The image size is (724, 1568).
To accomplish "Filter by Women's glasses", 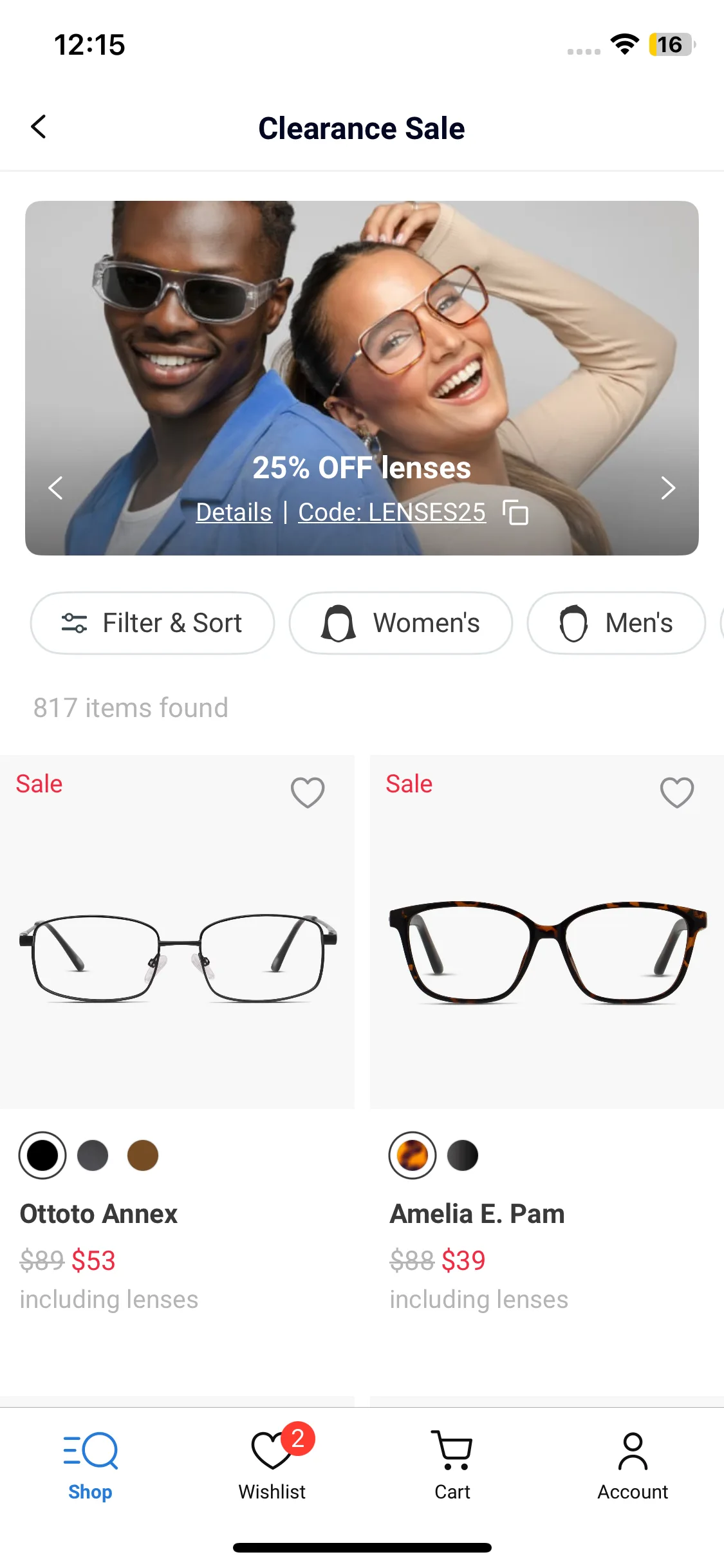I will tap(400, 623).
